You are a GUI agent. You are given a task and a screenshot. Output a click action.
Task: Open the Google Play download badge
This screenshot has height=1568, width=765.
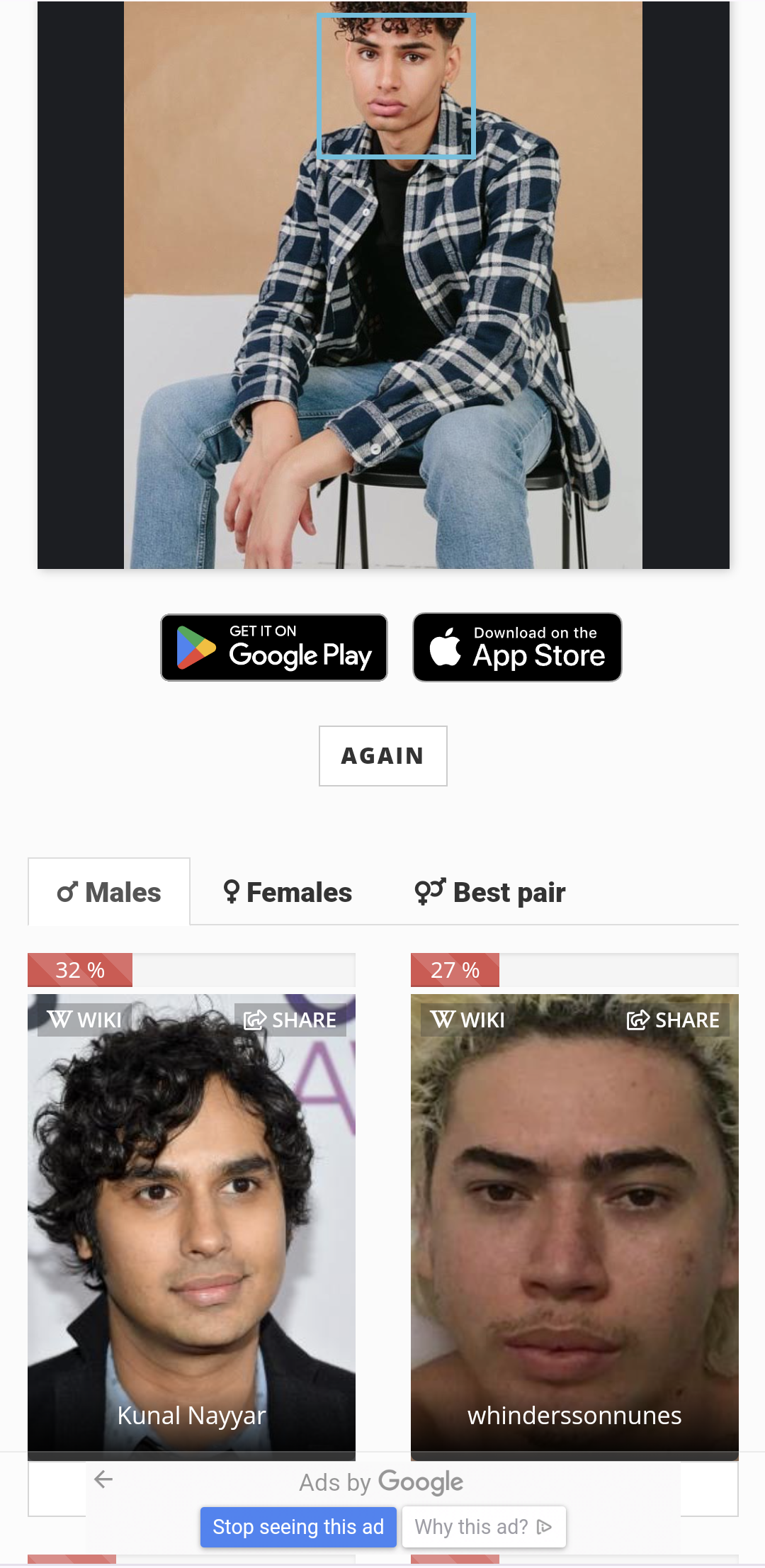click(274, 647)
